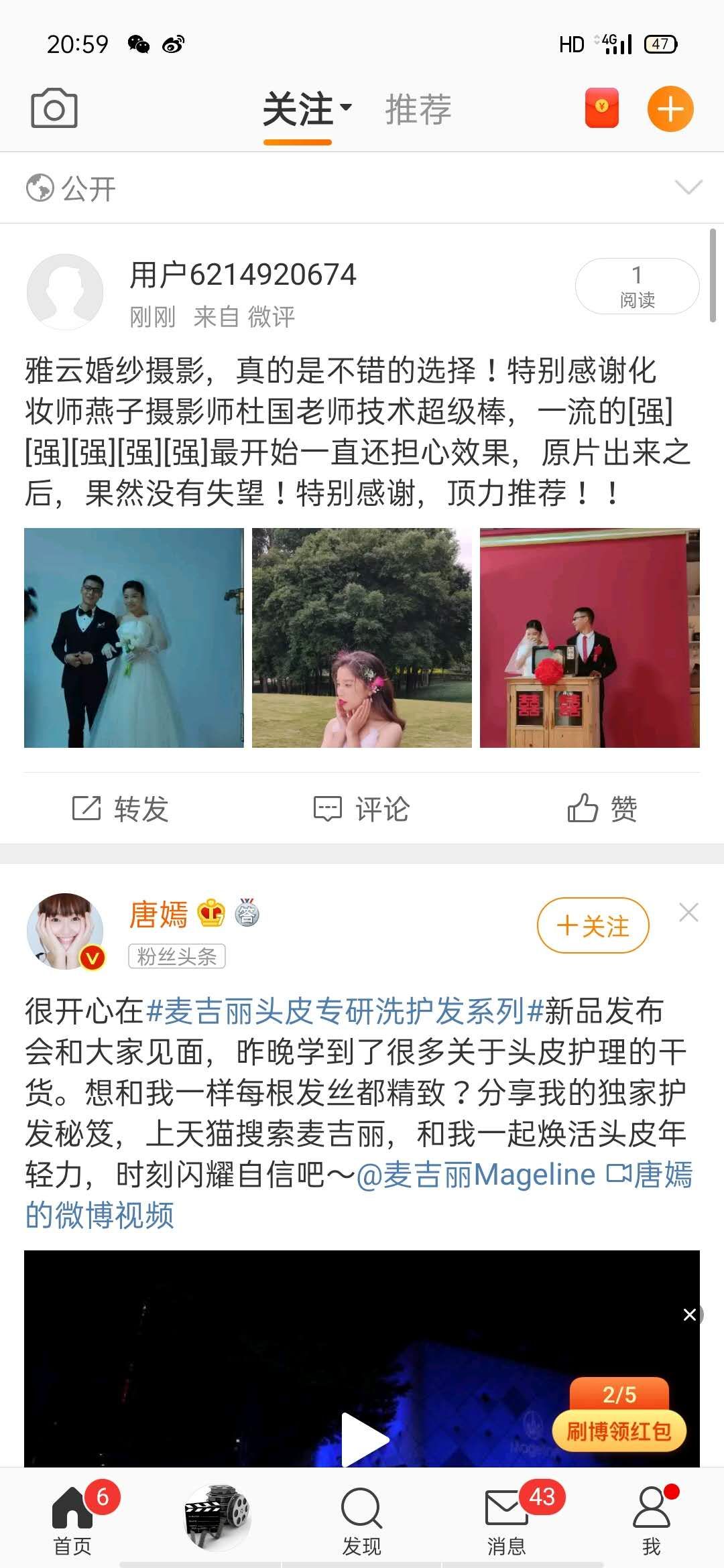Follow 唐嫣 with the +关注 button
This screenshot has width=724, height=1568.
[593, 925]
